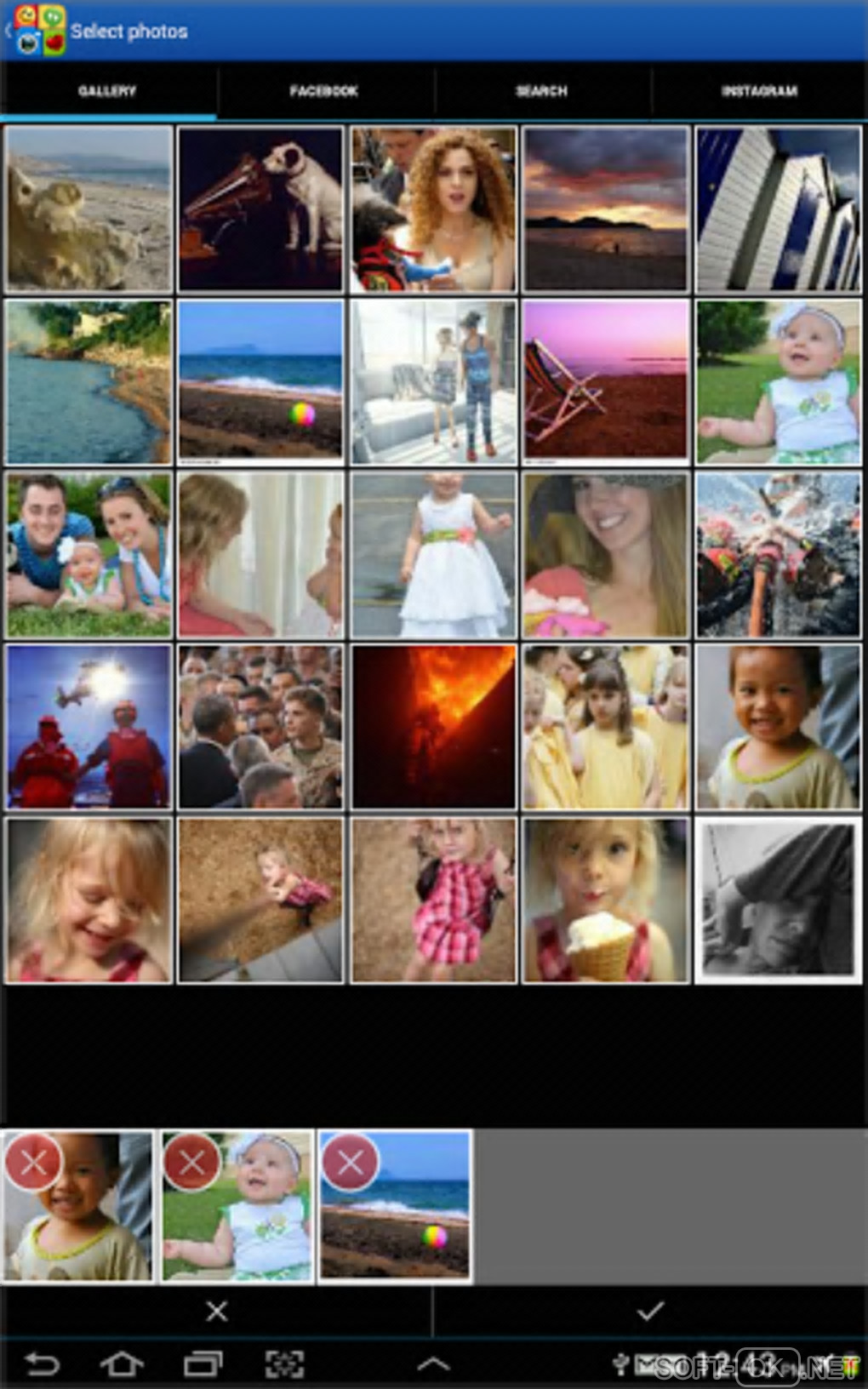Remove the baby on grass from selection
This screenshot has height=1389, width=868.
(x=192, y=1163)
